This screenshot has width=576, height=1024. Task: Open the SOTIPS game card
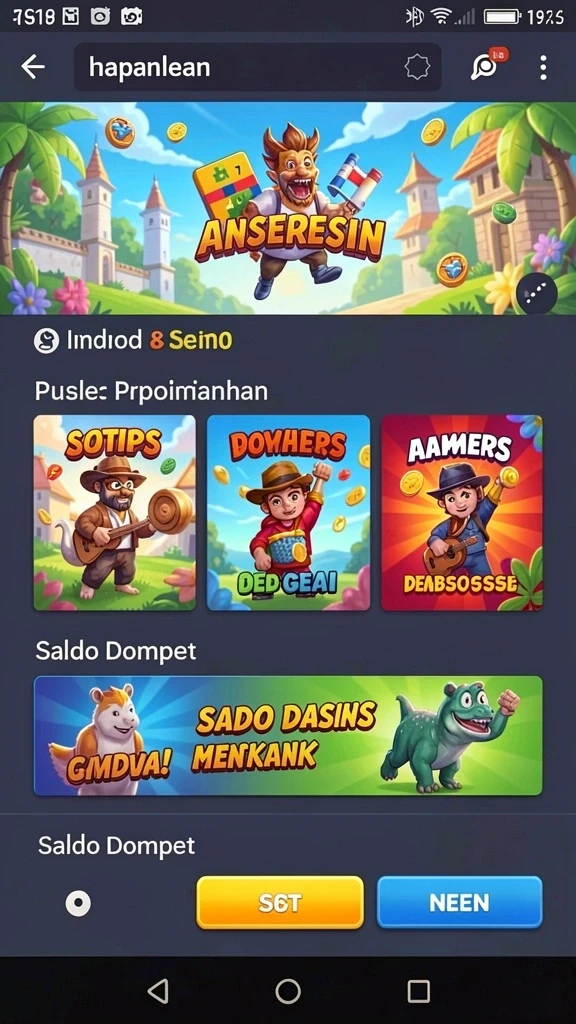(x=115, y=513)
